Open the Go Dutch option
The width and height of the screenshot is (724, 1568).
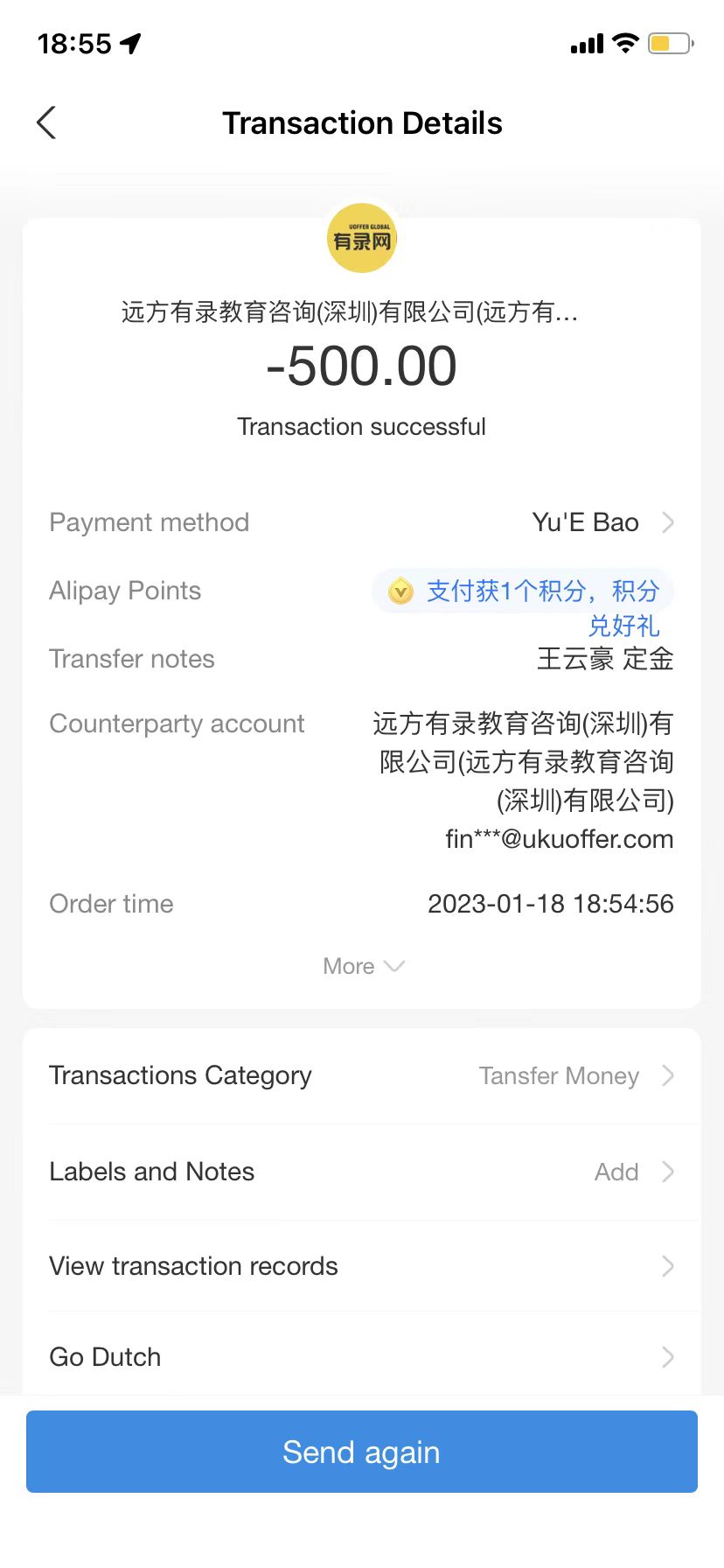point(361,1357)
